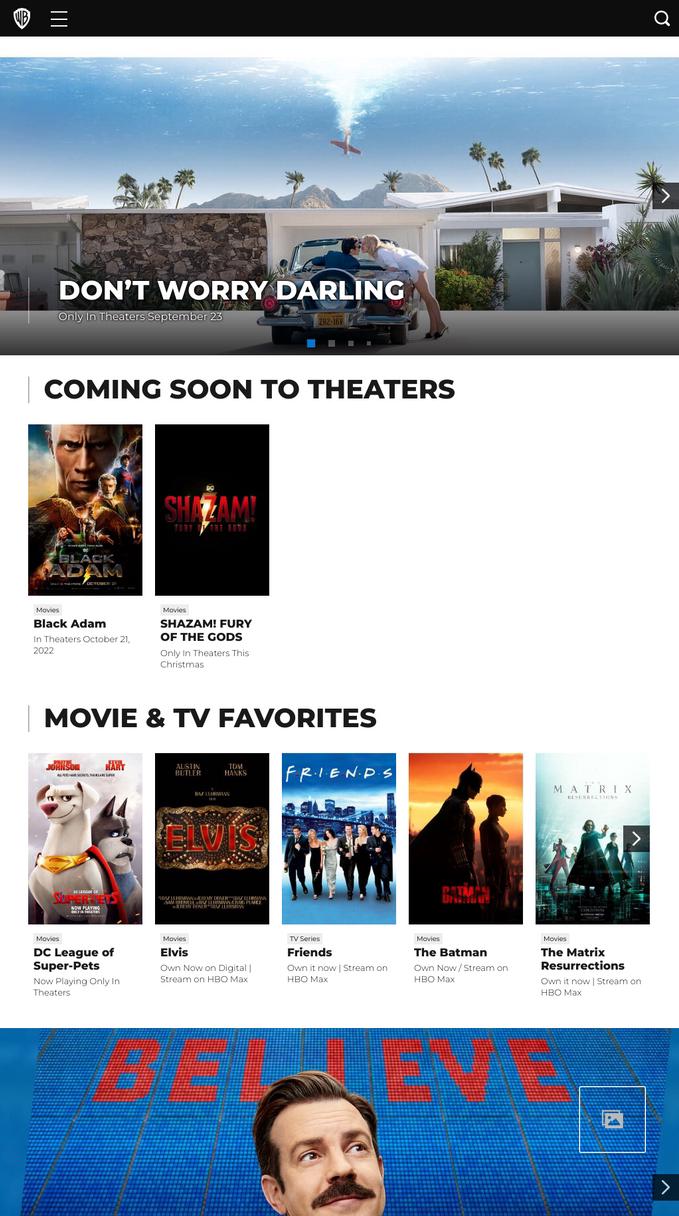This screenshot has width=679, height=1216.
Task: Jump to second hero carousel slide dot
Action: click(331, 343)
